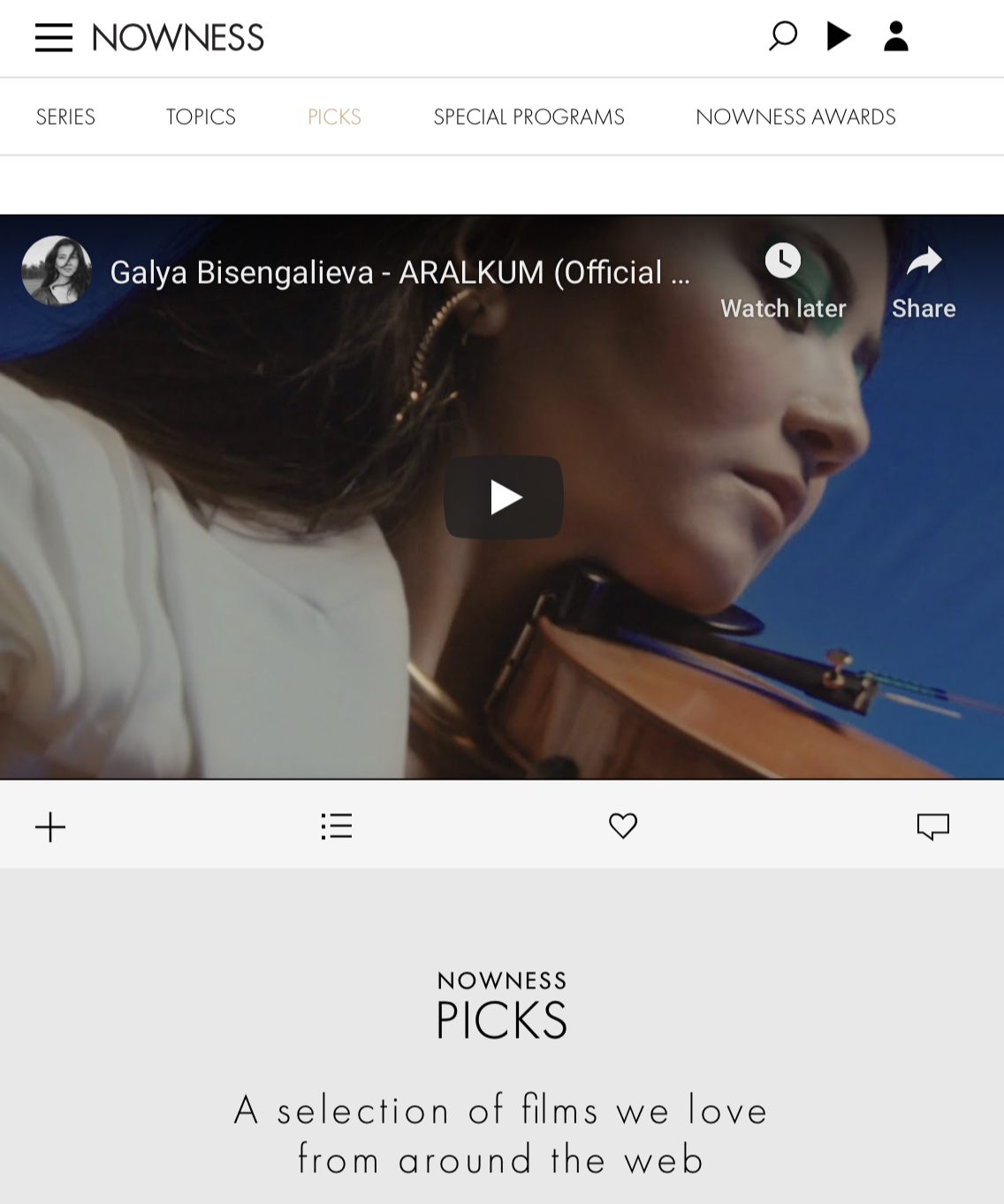
Task: Tap the NOWNESS logo to go home
Action: 178,38
